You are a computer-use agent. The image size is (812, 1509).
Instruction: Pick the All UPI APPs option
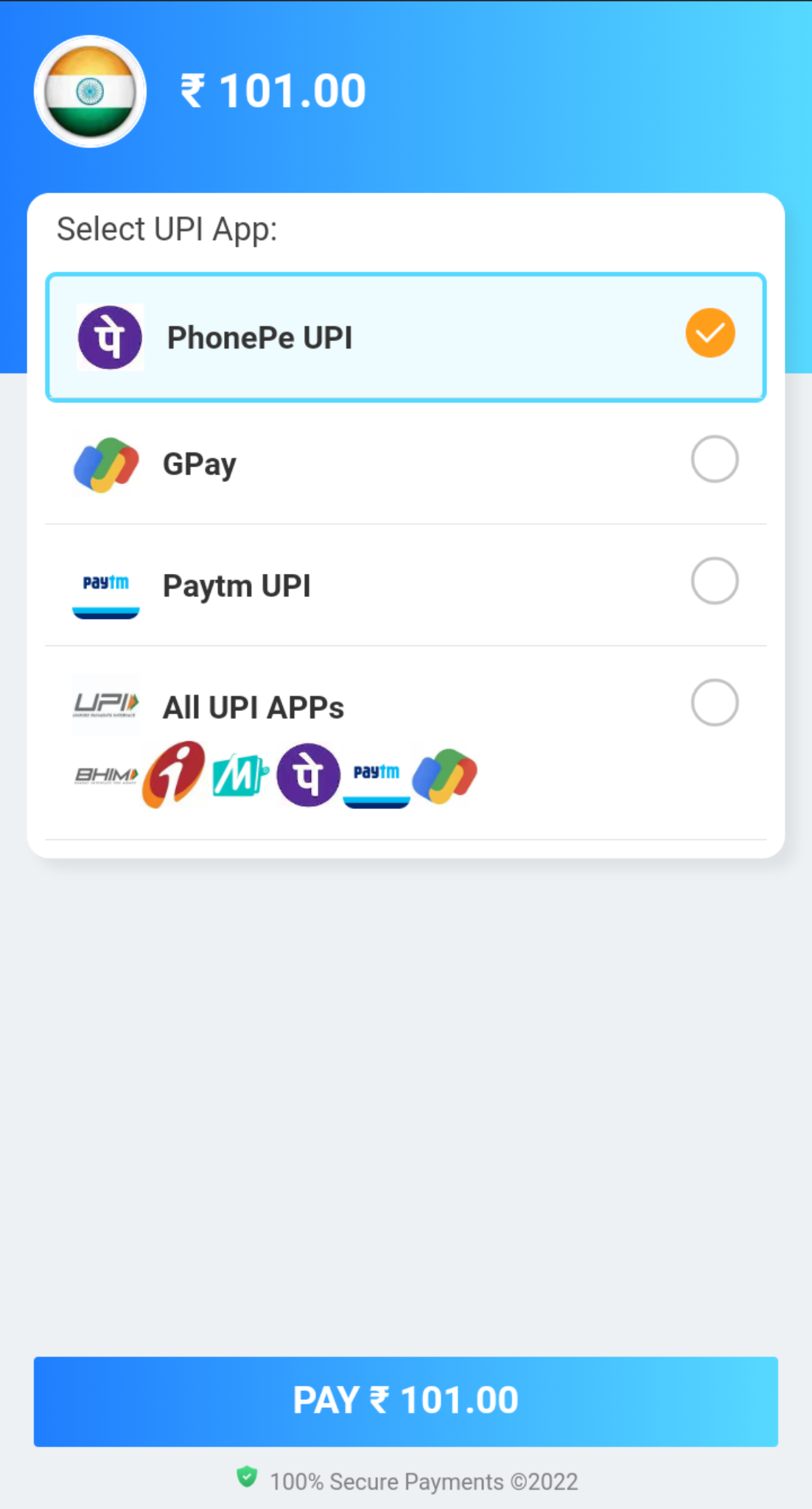click(x=405, y=706)
